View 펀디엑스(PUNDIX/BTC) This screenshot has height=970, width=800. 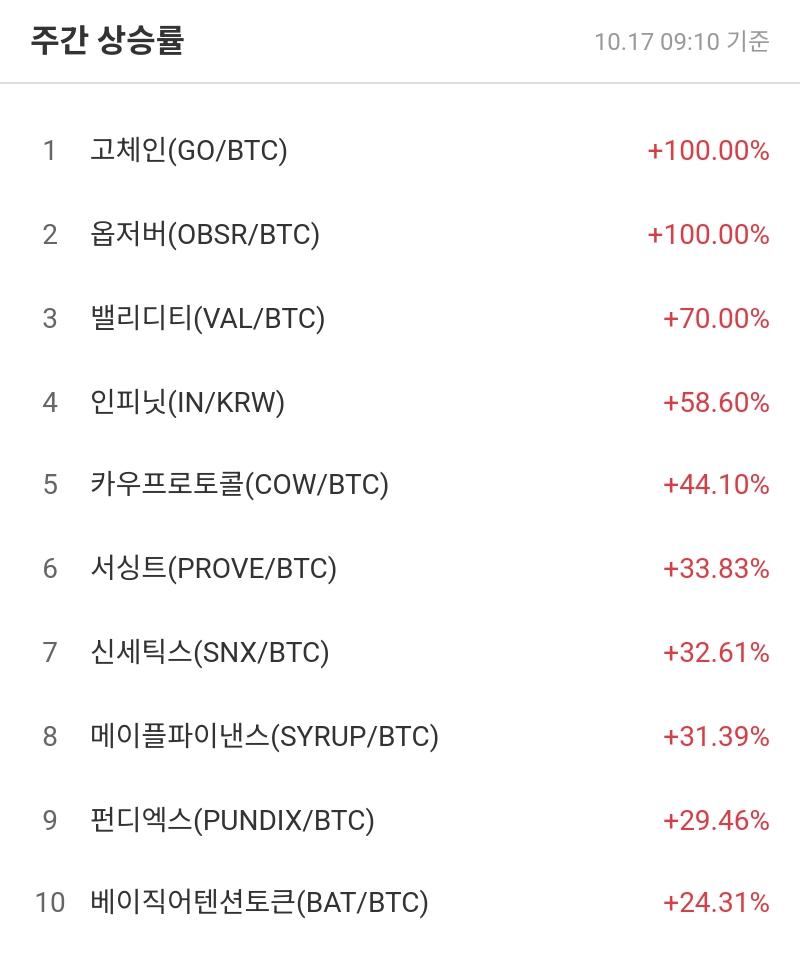click(x=232, y=821)
